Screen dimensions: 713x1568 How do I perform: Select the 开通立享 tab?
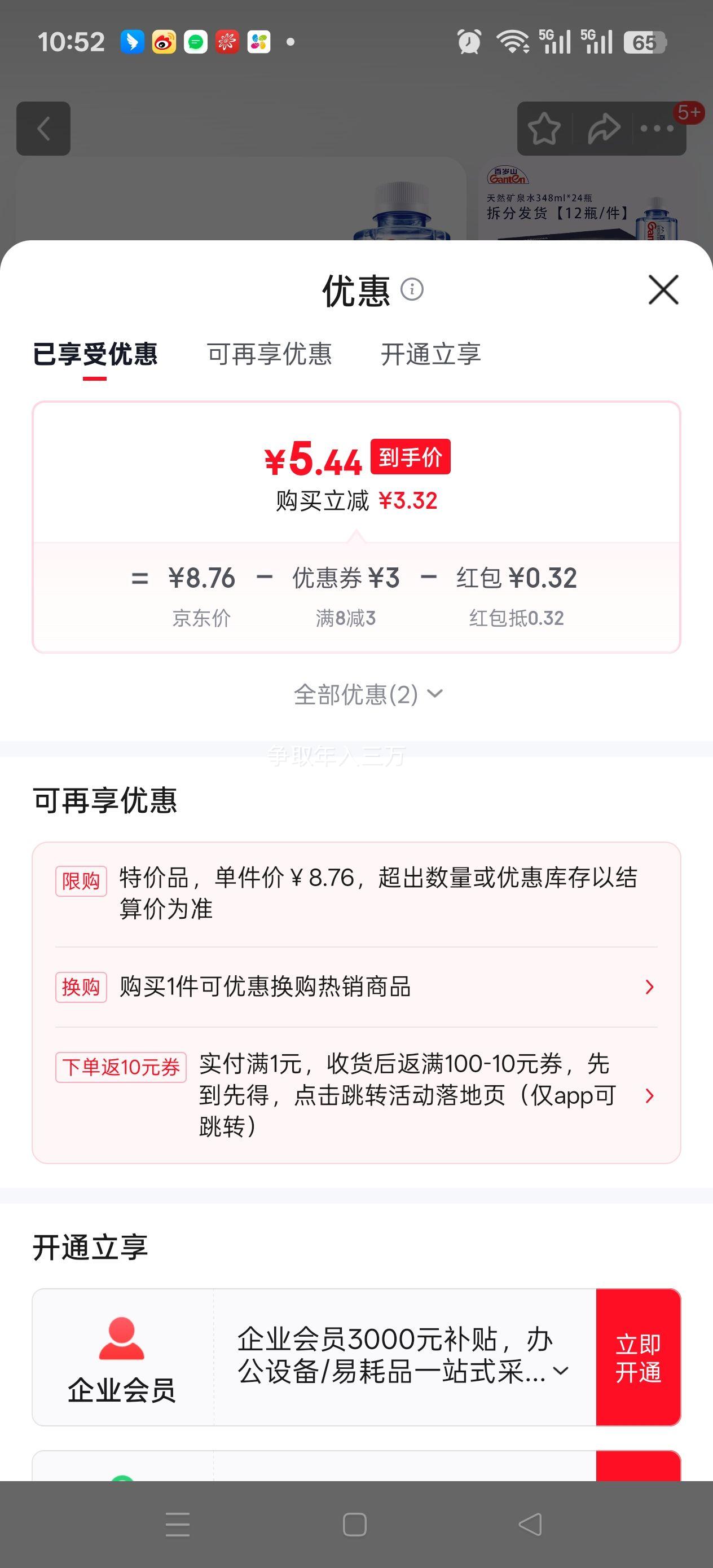tap(430, 354)
